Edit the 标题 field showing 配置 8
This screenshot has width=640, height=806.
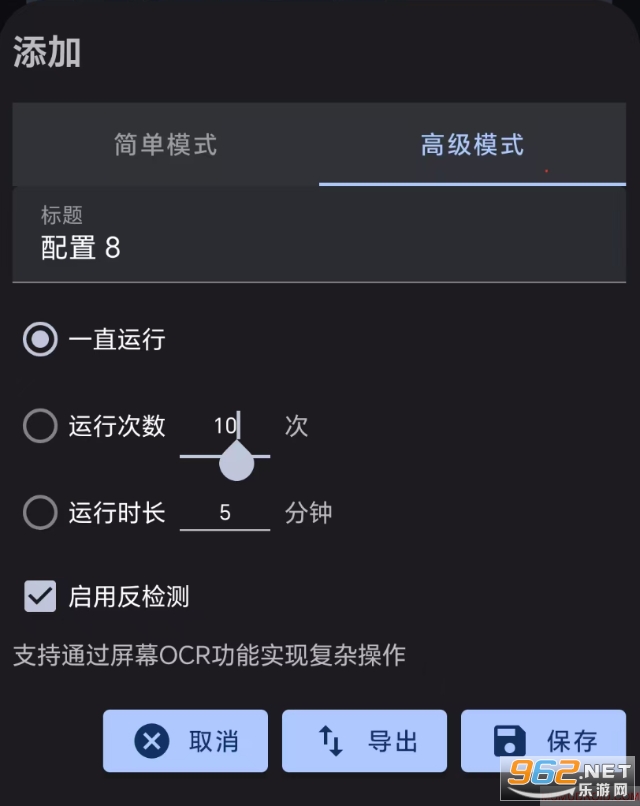pyautogui.click(x=318, y=247)
